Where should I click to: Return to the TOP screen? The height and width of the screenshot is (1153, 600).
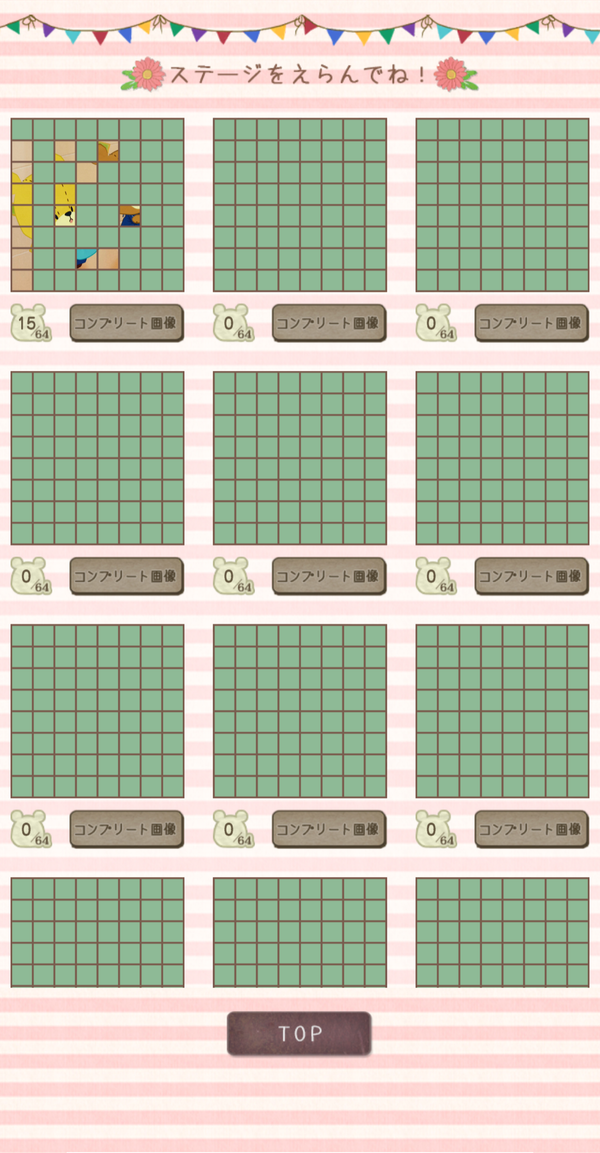click(299, 1033)
